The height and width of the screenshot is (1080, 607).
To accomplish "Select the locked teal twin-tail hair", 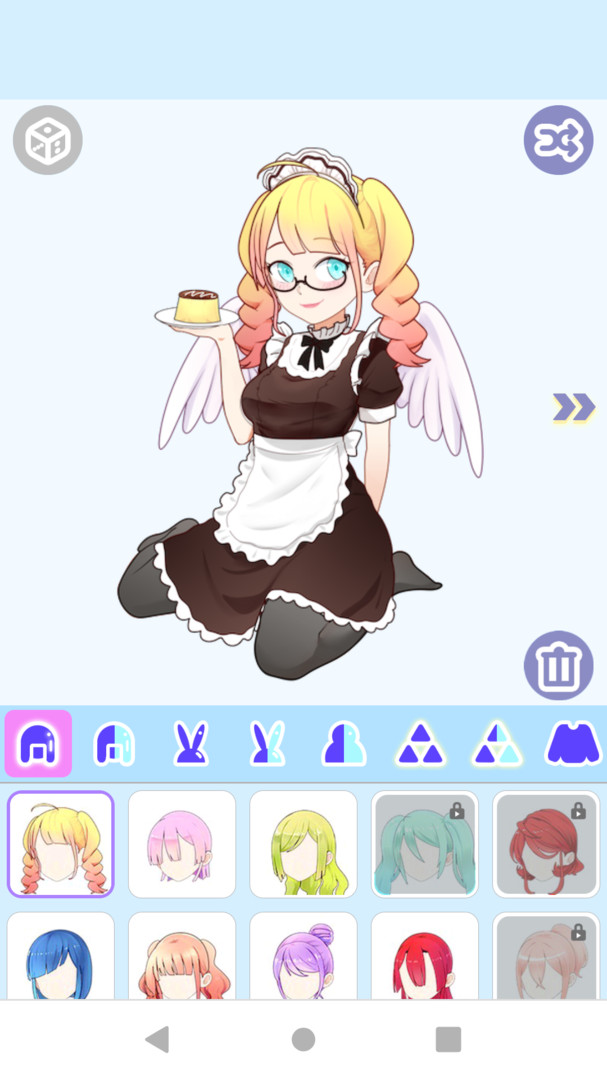I will point(424,844).
